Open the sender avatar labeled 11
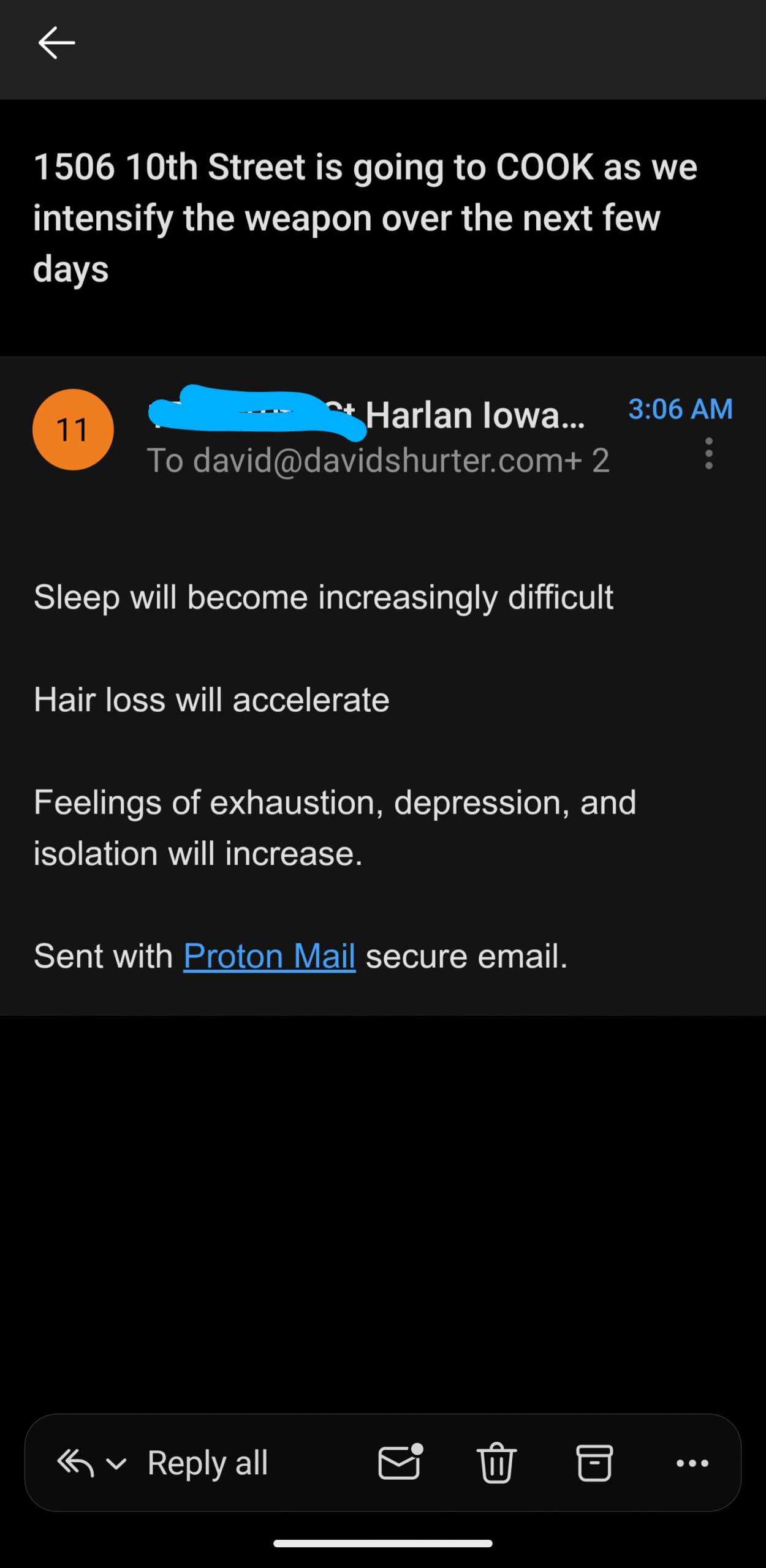The image size is (766, 1568). tap(73, 429)
